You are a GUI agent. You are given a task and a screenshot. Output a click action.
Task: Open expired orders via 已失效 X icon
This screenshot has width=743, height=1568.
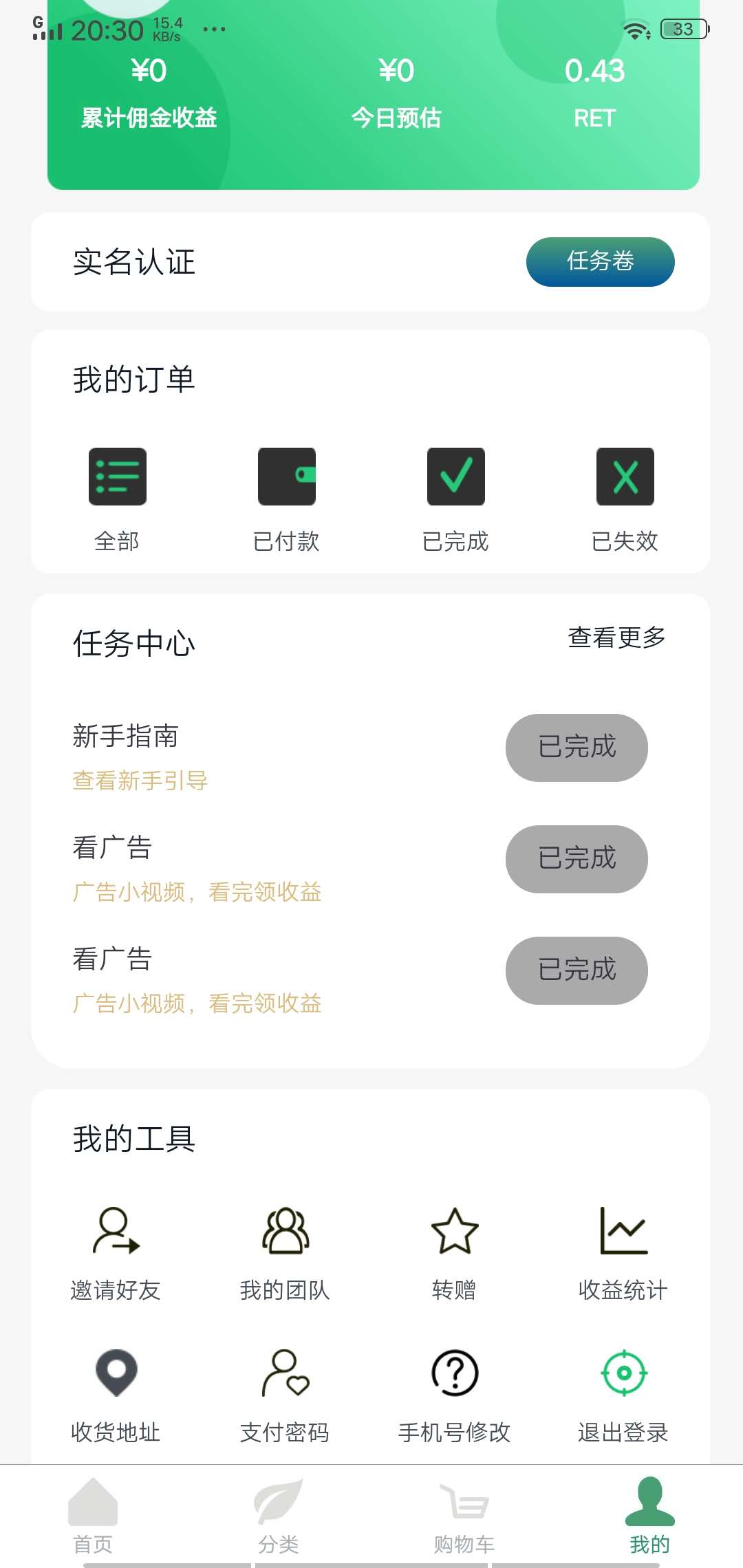click(625, 477)
